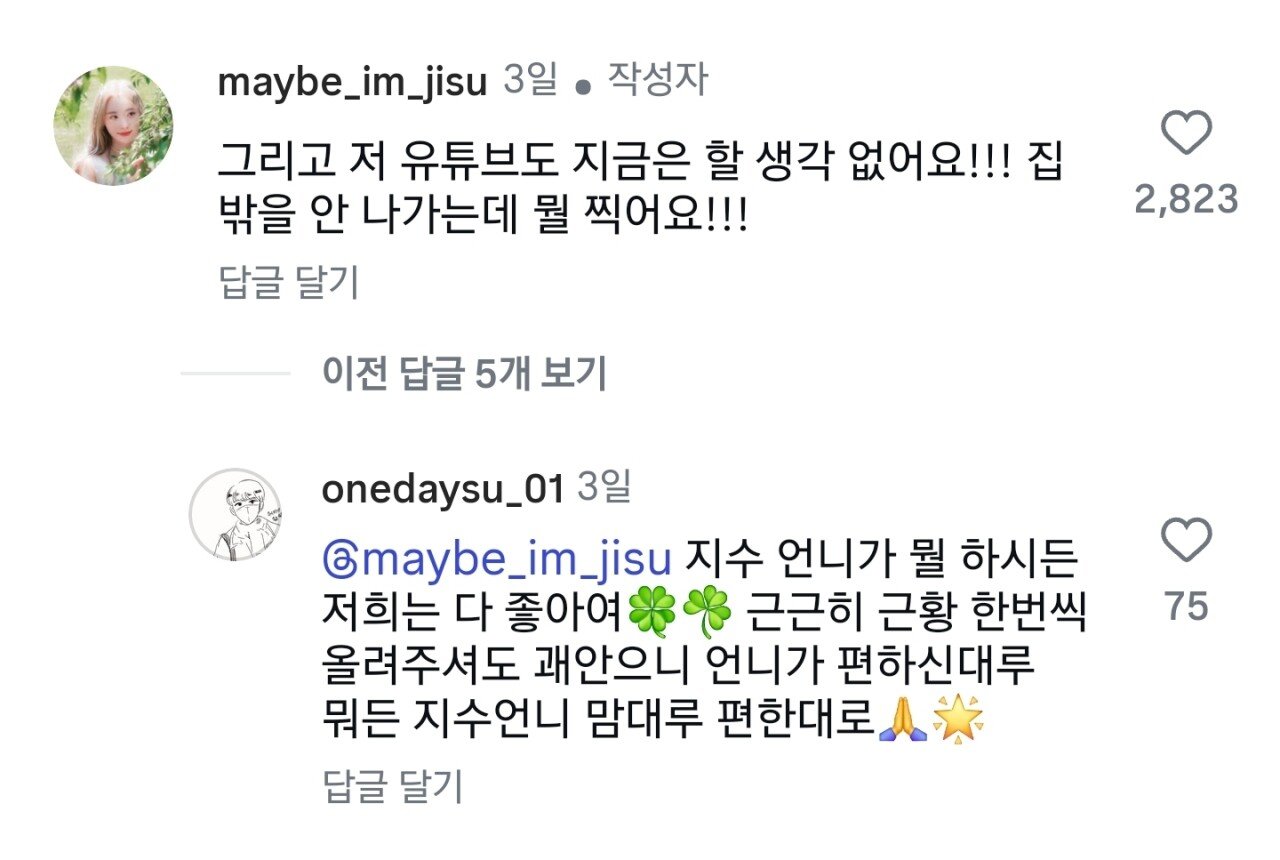This screenshot has width=1280, height=860.
Task: Tap 답글 달기 under onedaysu_01's reply
Action: tap(393, 787)
